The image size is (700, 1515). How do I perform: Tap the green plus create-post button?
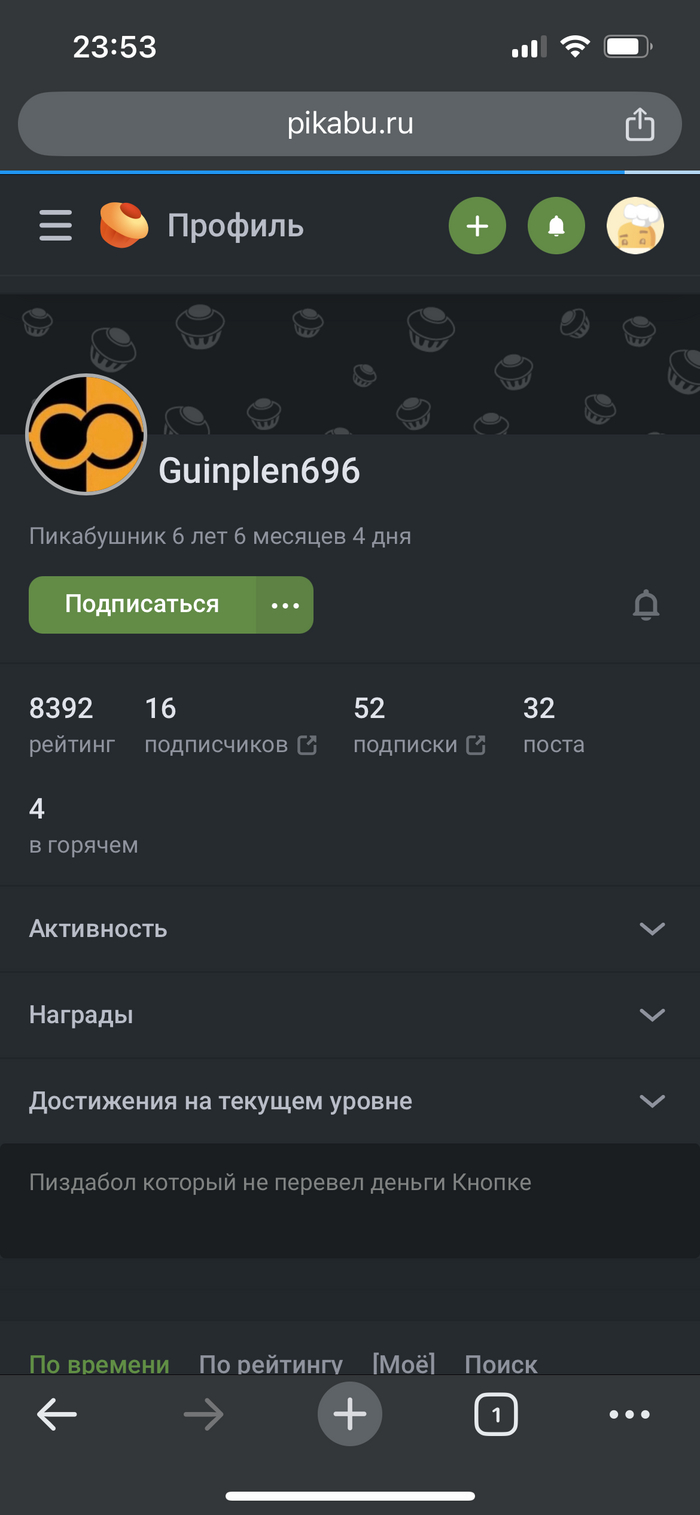[477, 226]
